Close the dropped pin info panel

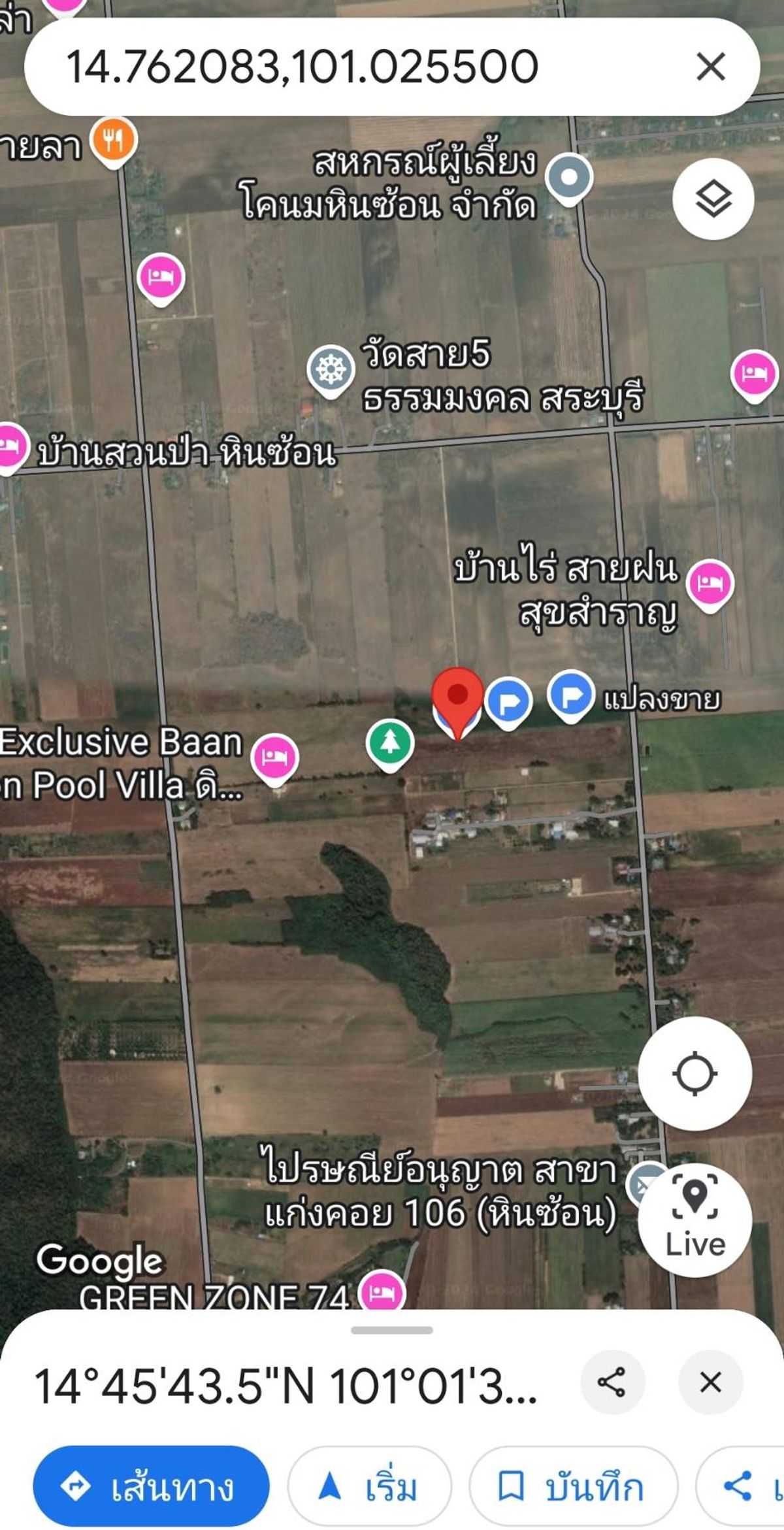pos(710,1382)
